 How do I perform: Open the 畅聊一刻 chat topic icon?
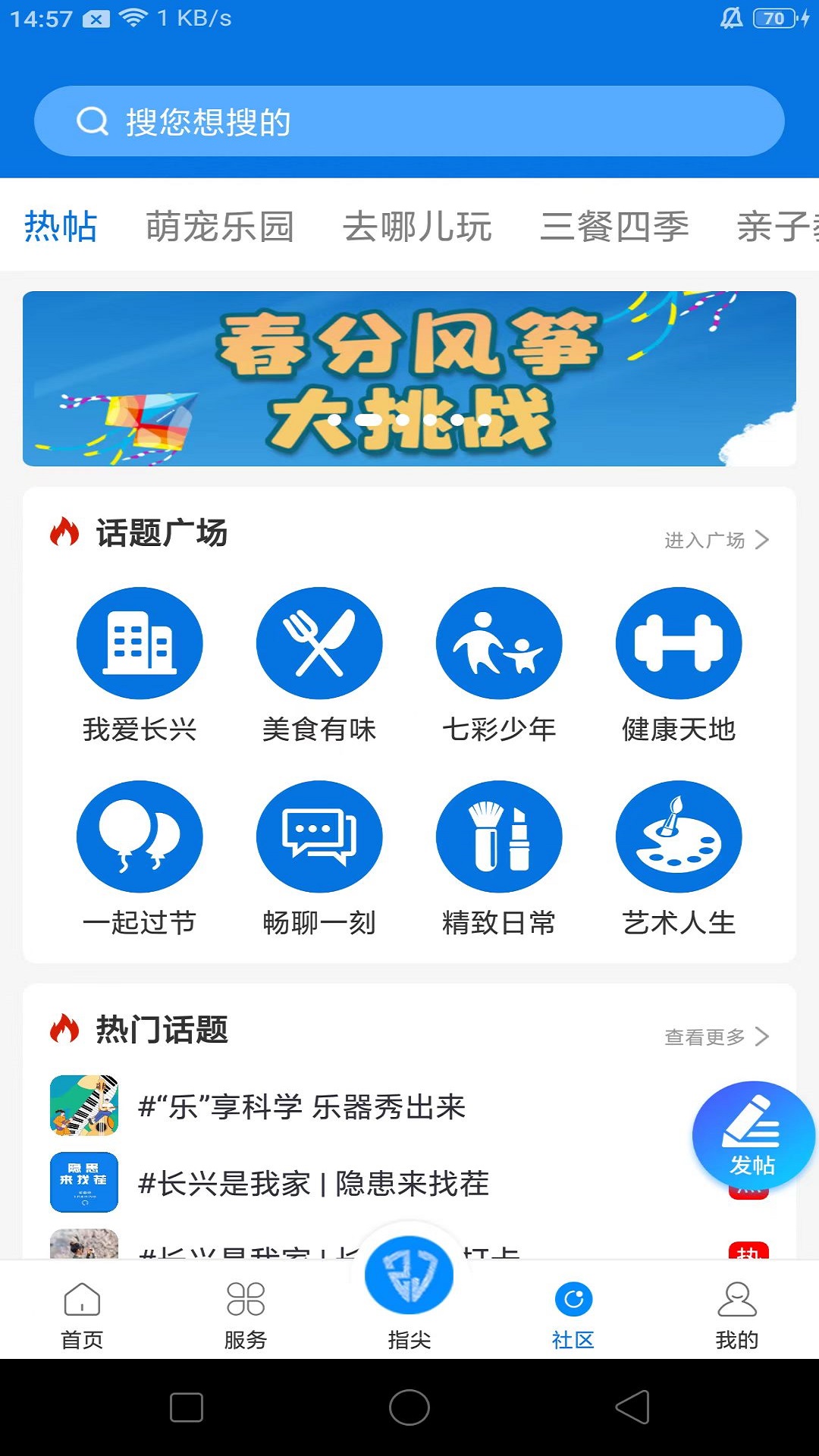tap(319, 836)
